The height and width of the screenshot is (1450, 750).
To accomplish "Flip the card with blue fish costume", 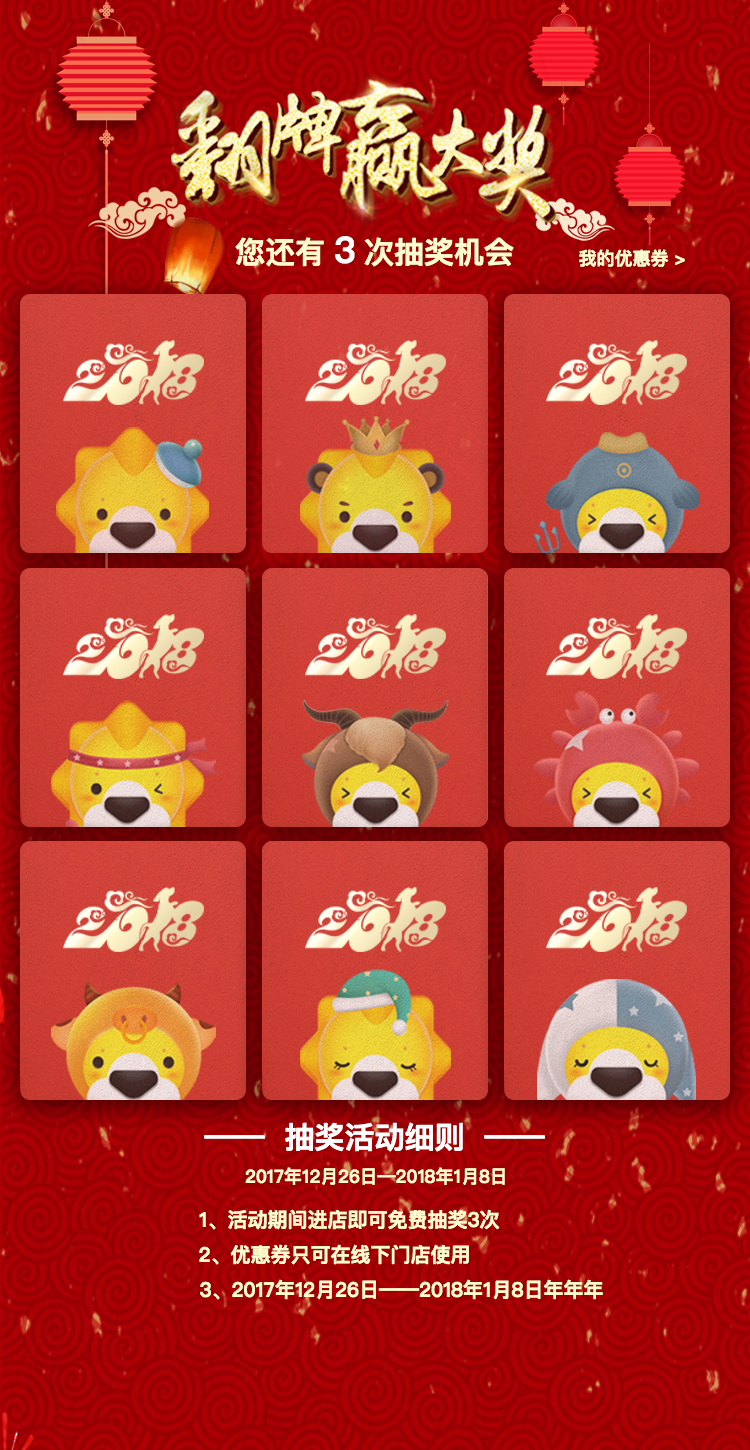I will click(617, 423).
